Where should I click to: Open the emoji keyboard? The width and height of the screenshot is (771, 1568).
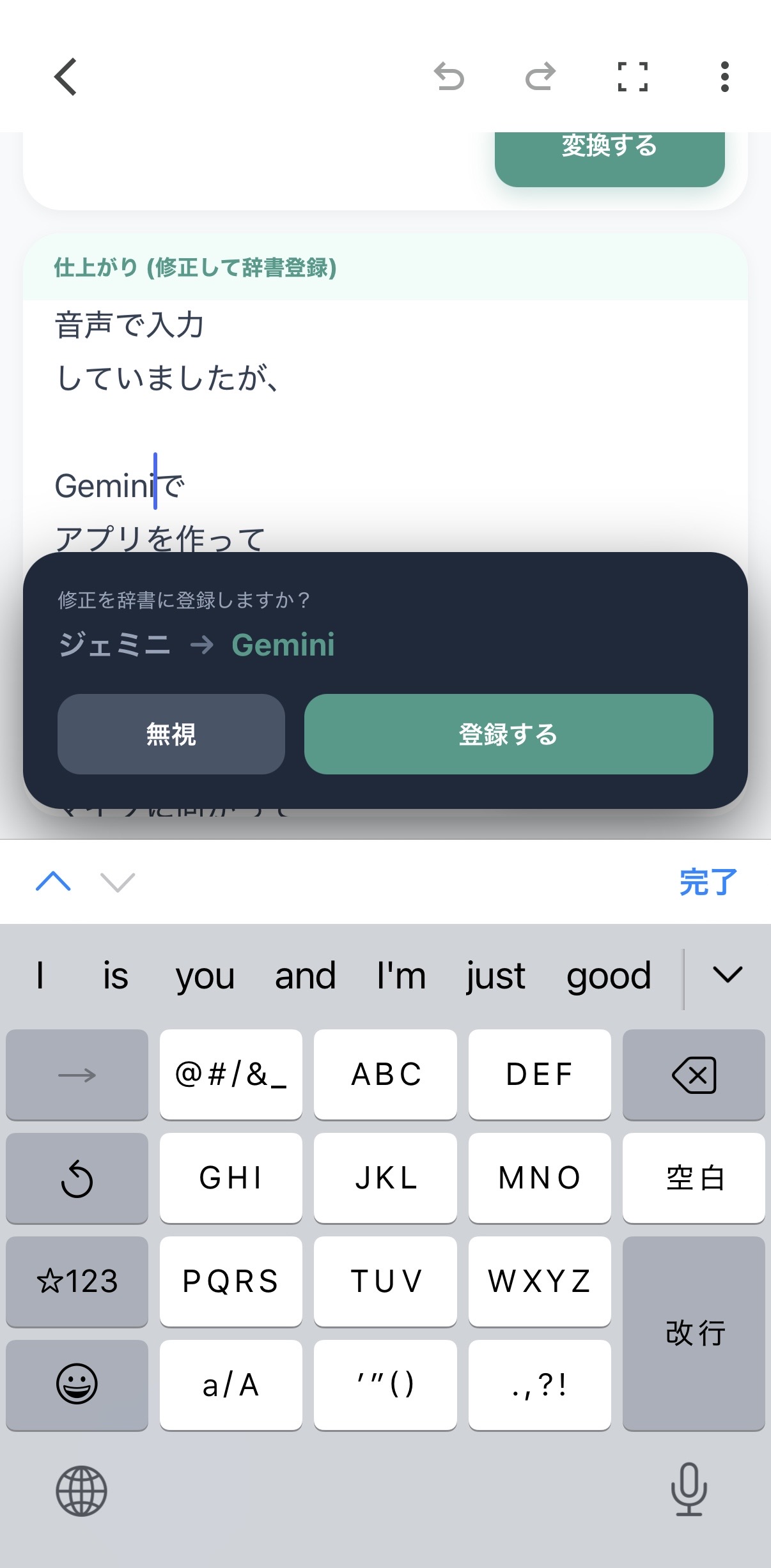(x=77, y=1385)
